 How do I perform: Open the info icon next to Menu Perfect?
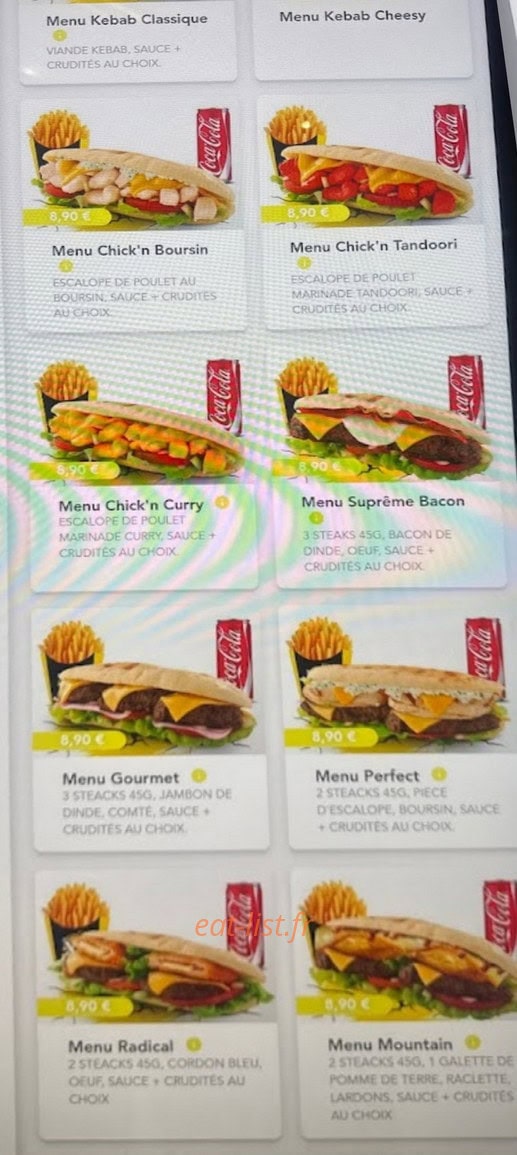tap(439, 773)
